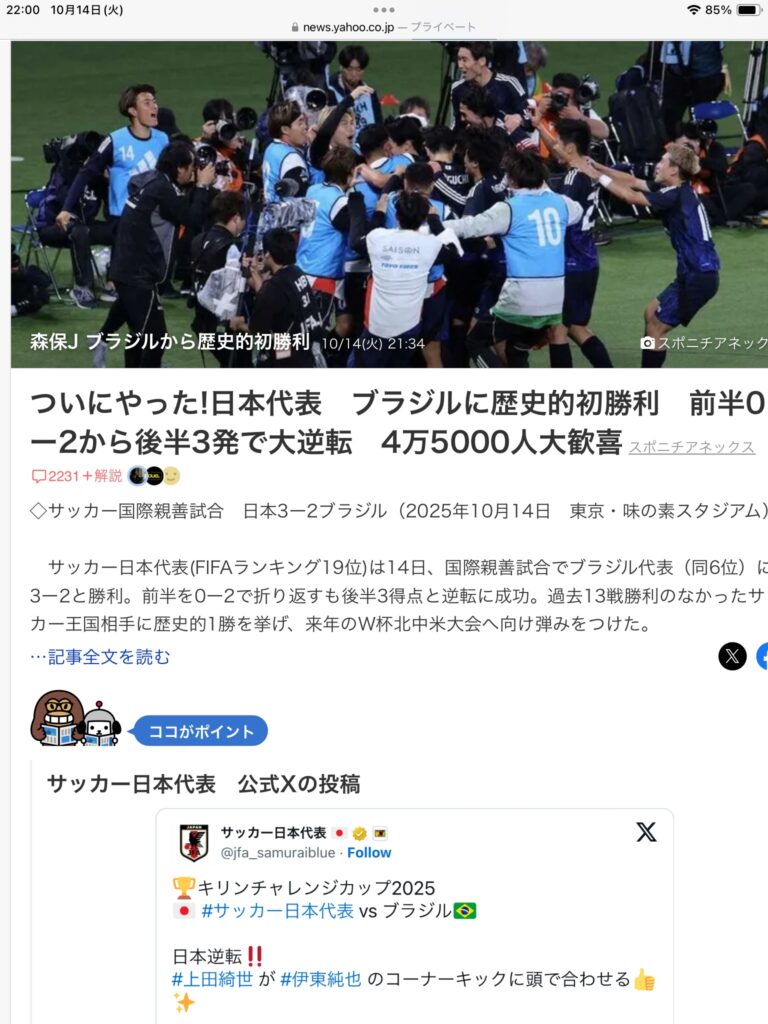Read full article via 記事全文を読む

pyautogui.click(x=100, y=657)
